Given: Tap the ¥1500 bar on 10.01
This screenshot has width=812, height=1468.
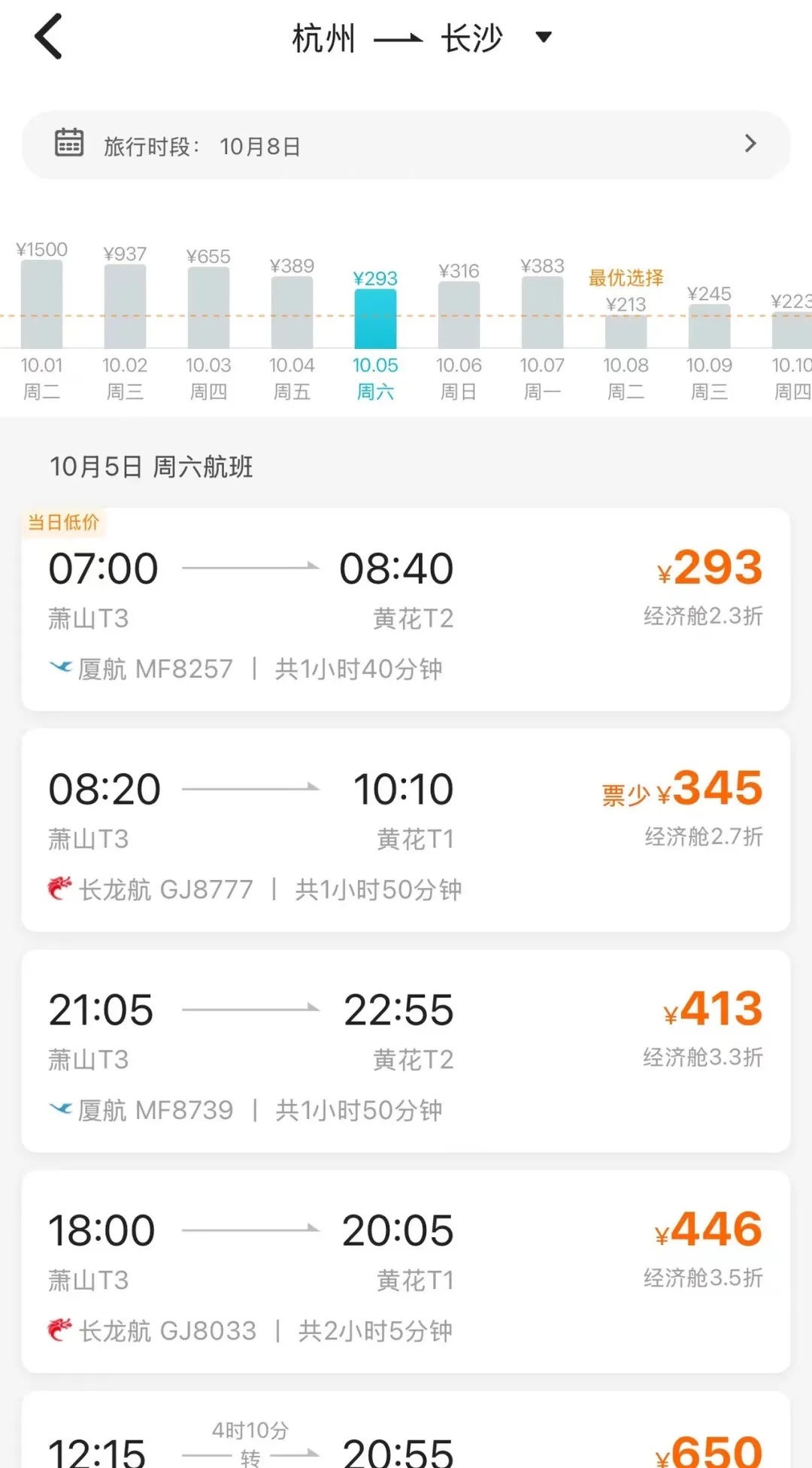Looking at the screenshot, I should click(42, 301).
